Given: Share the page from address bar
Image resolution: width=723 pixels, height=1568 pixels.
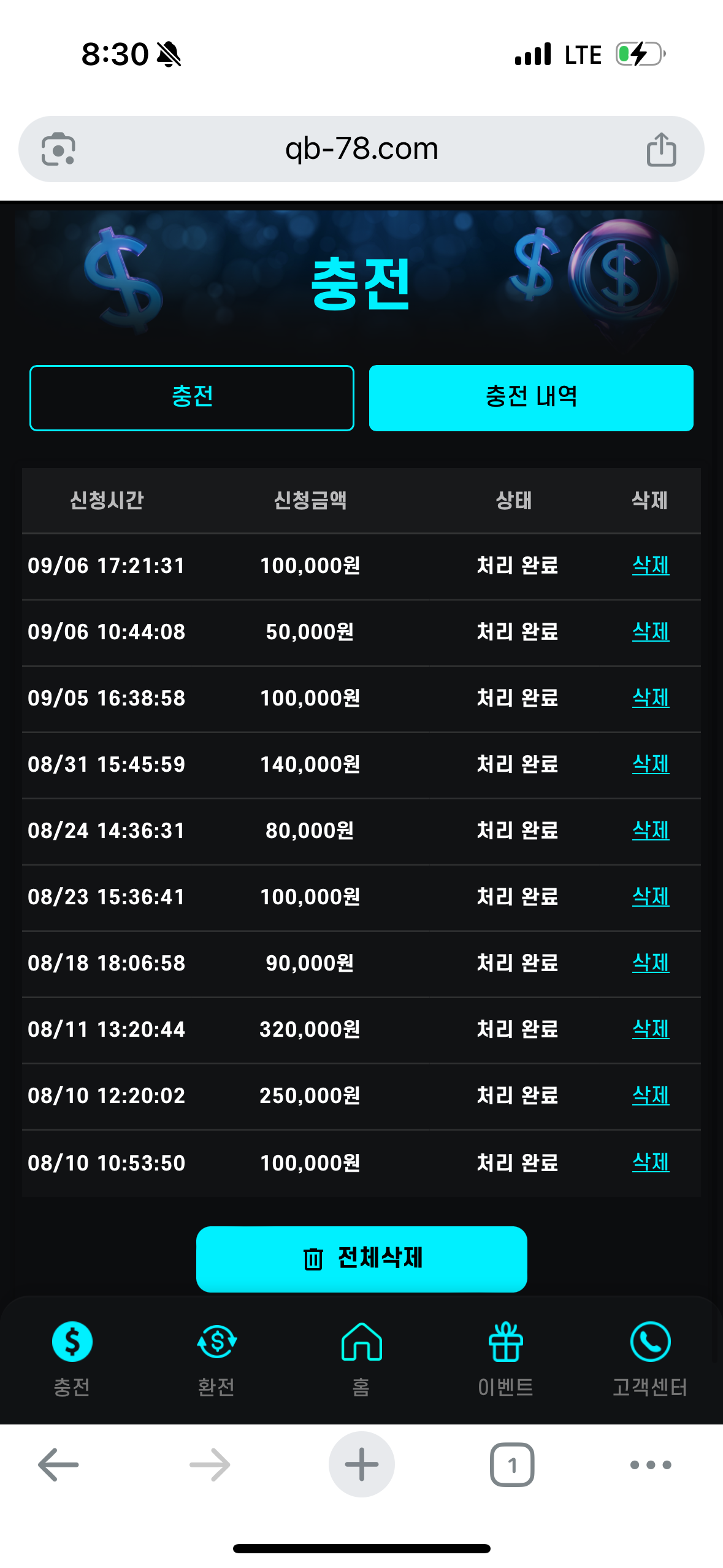Looking at the screenshot, I should [661, 150].
